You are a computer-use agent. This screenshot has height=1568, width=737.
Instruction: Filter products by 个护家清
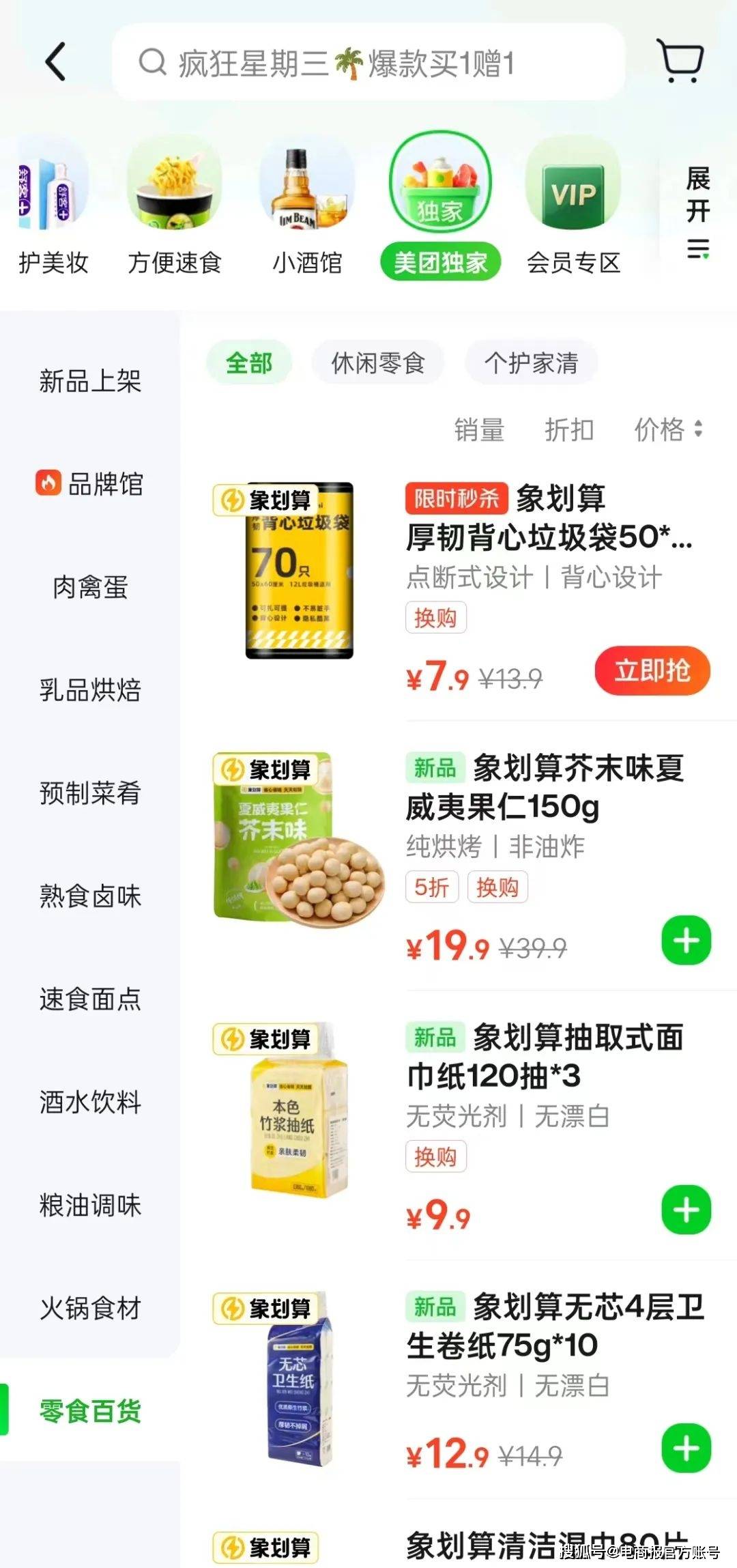[x=531, y=362]
